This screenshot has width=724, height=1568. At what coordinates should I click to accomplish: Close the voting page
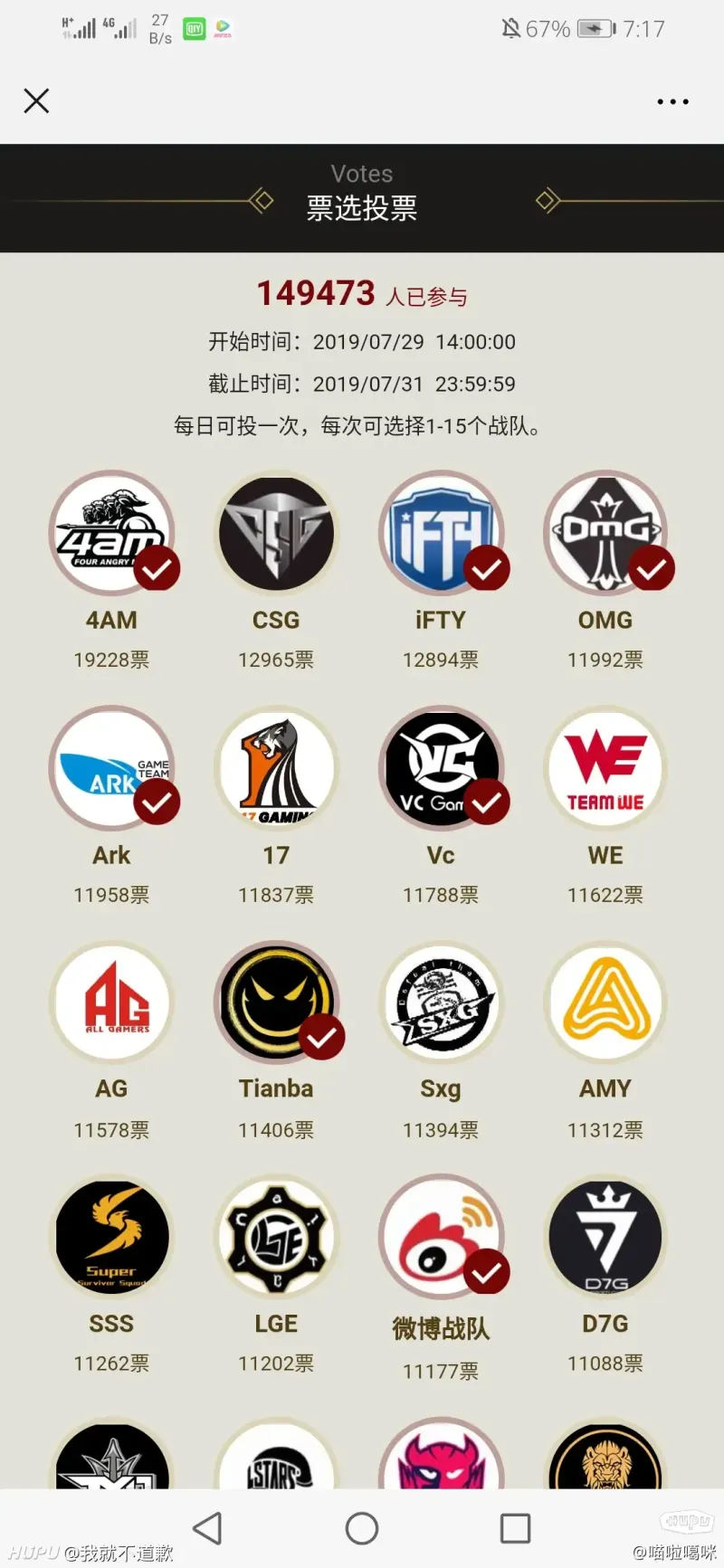click(x=36, y=100)
